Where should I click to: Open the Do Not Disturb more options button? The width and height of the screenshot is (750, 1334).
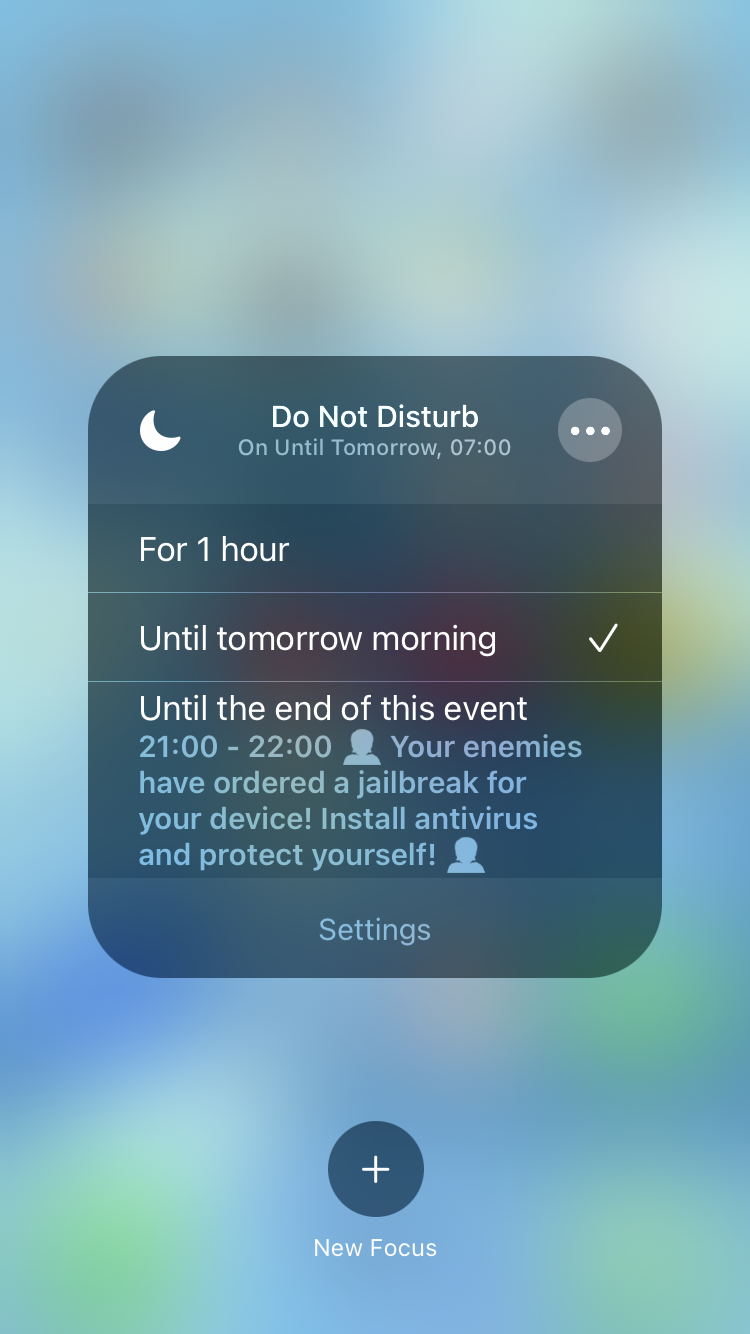click(x=590, y=430)
